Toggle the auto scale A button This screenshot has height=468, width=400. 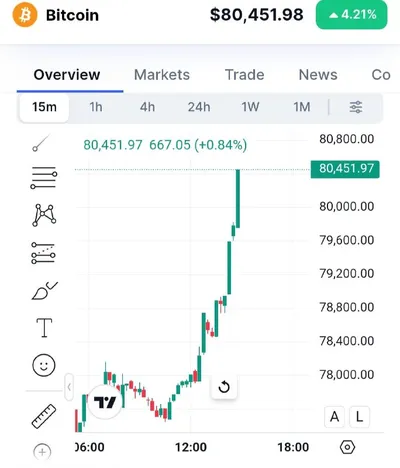coord(334,417)
